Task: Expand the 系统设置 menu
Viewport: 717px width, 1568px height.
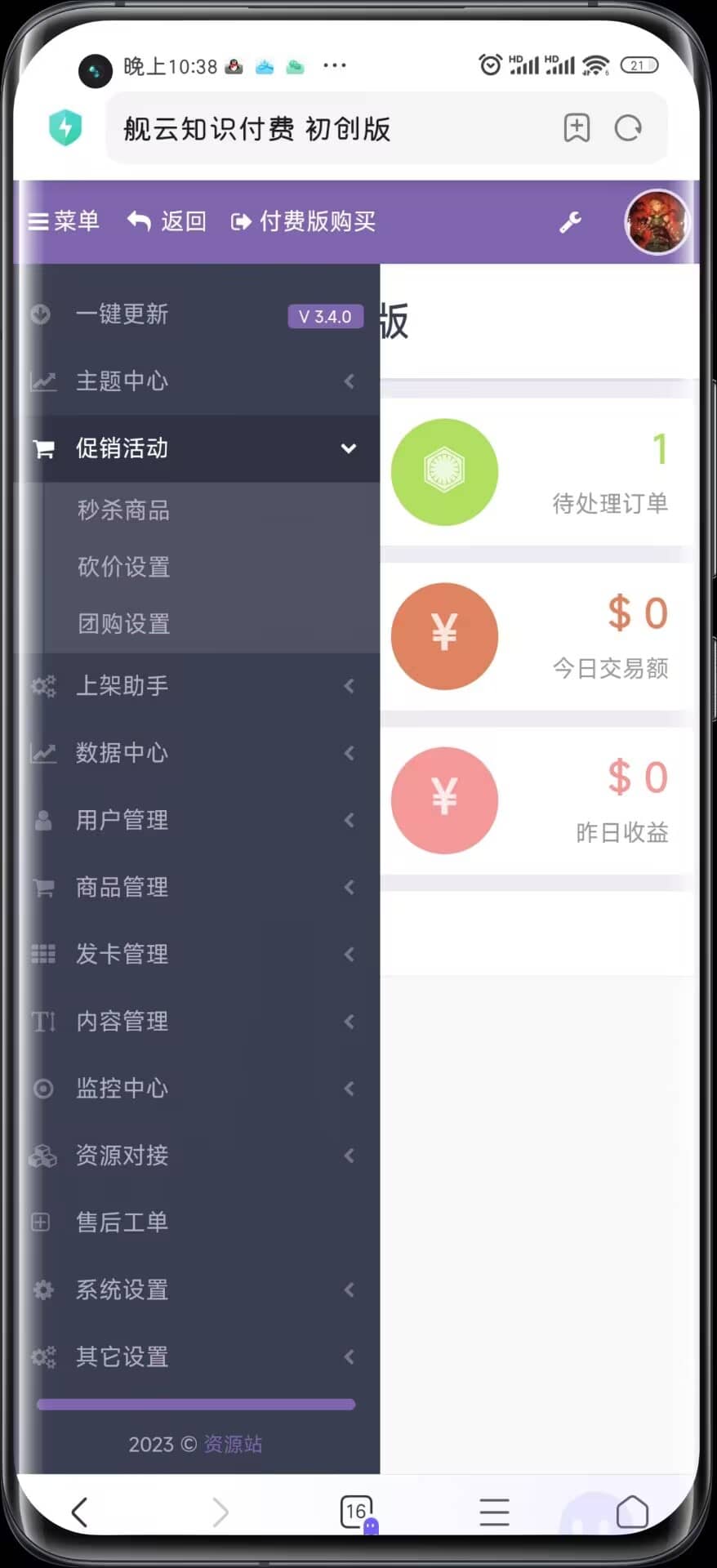Action: pos(122,1290)
